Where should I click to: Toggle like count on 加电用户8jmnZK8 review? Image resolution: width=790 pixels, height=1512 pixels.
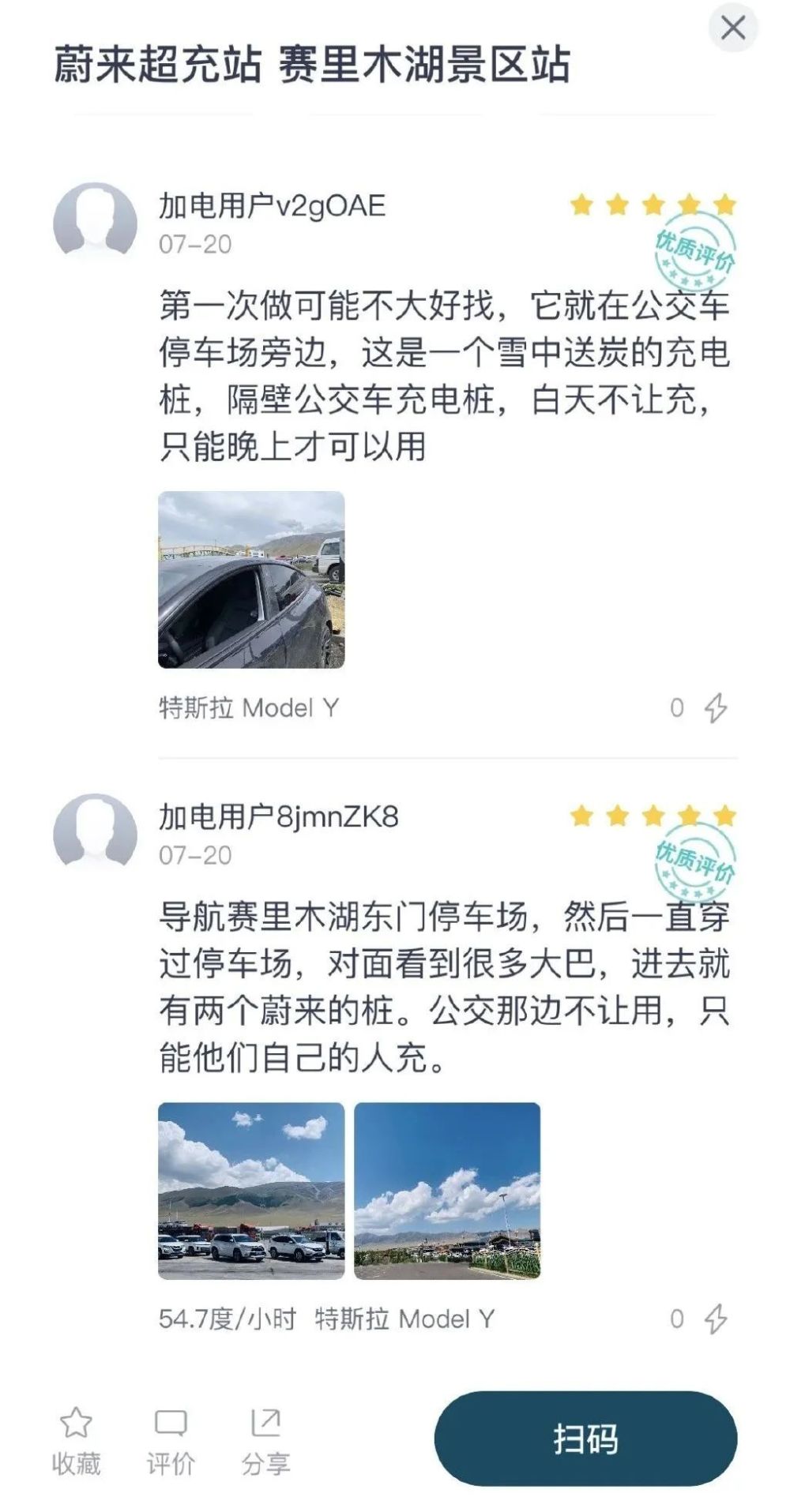677,1315
